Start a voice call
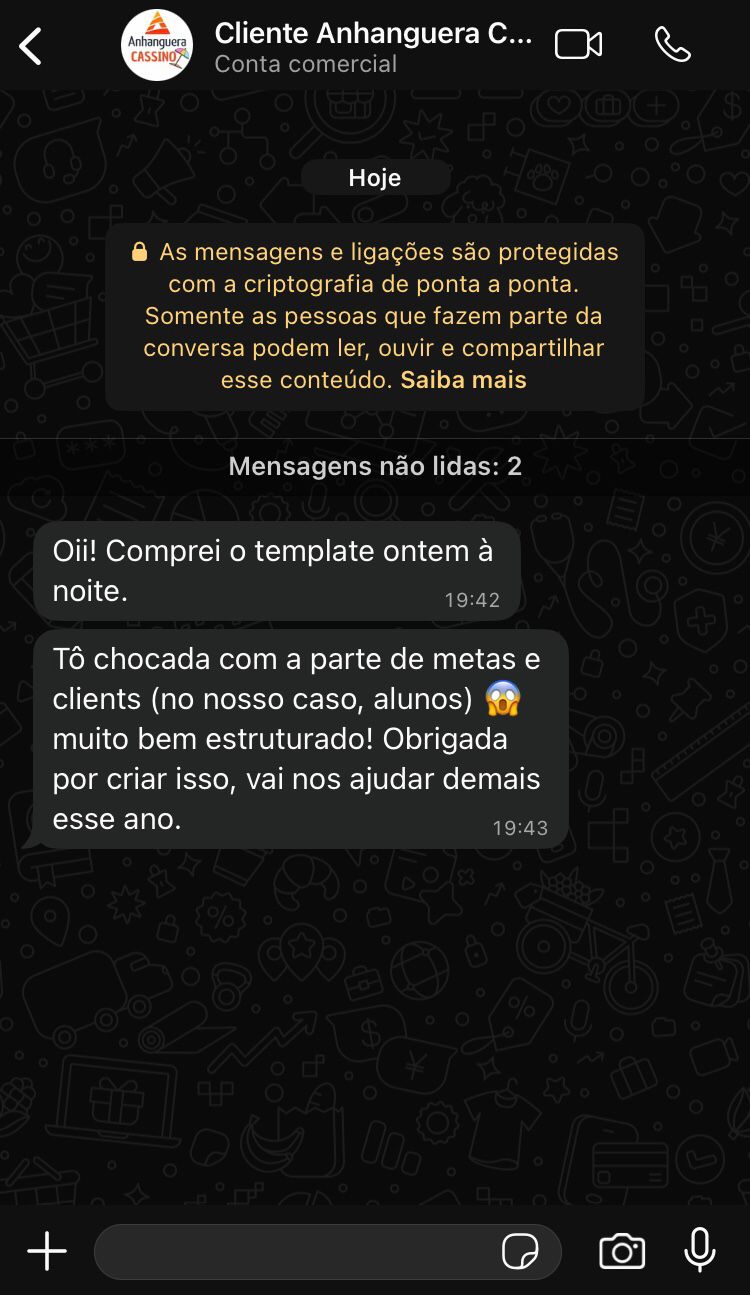The height and width of the screenshot is (1295, 750). pyautogui.click(x=672, y=45)
